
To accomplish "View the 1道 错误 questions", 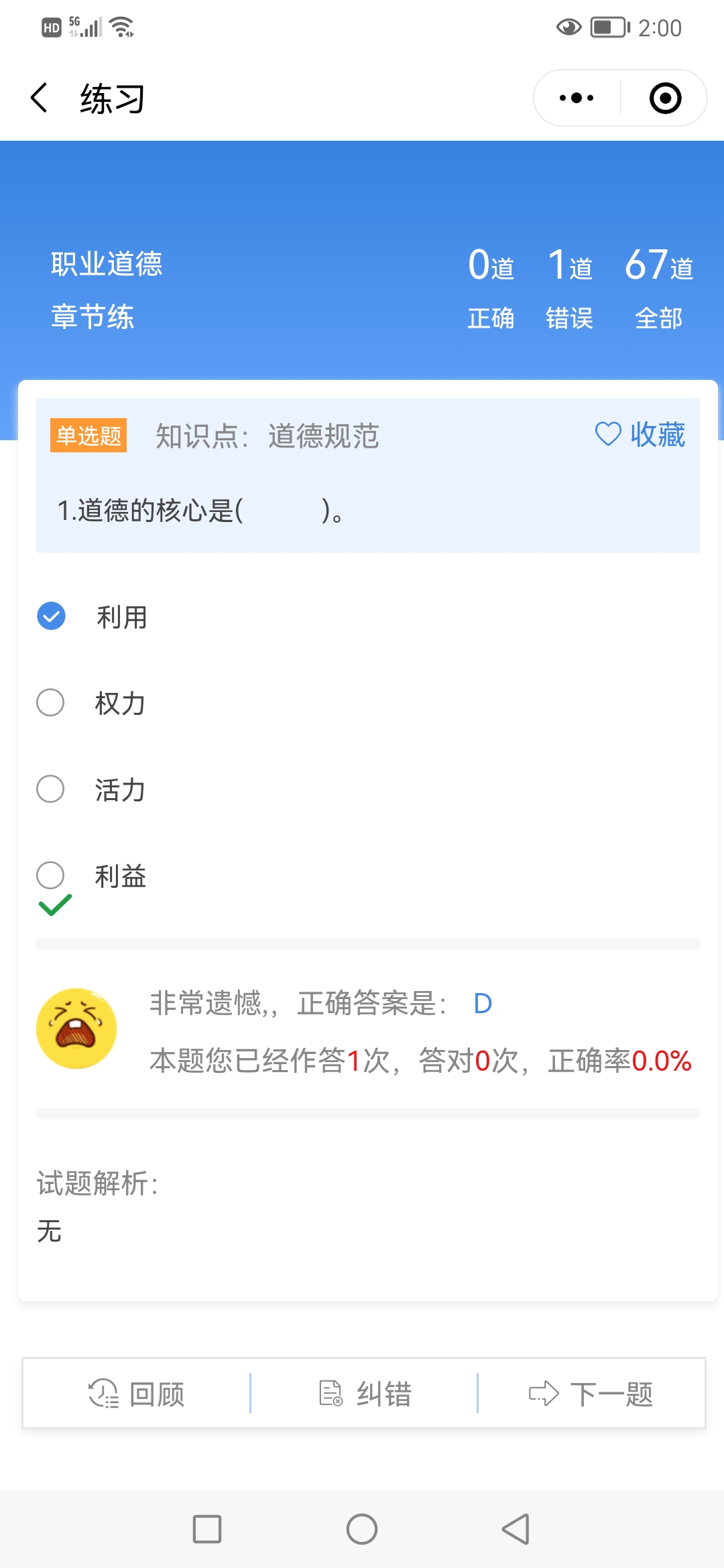I will coord(570,288).
